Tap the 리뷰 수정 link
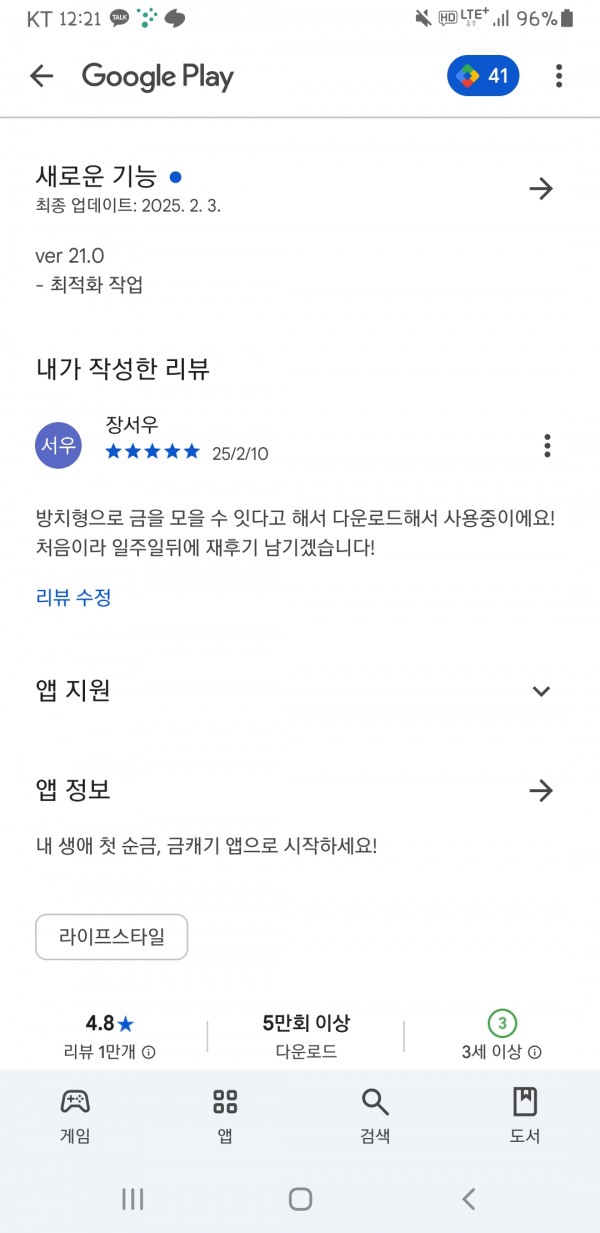 click(73, 597)
